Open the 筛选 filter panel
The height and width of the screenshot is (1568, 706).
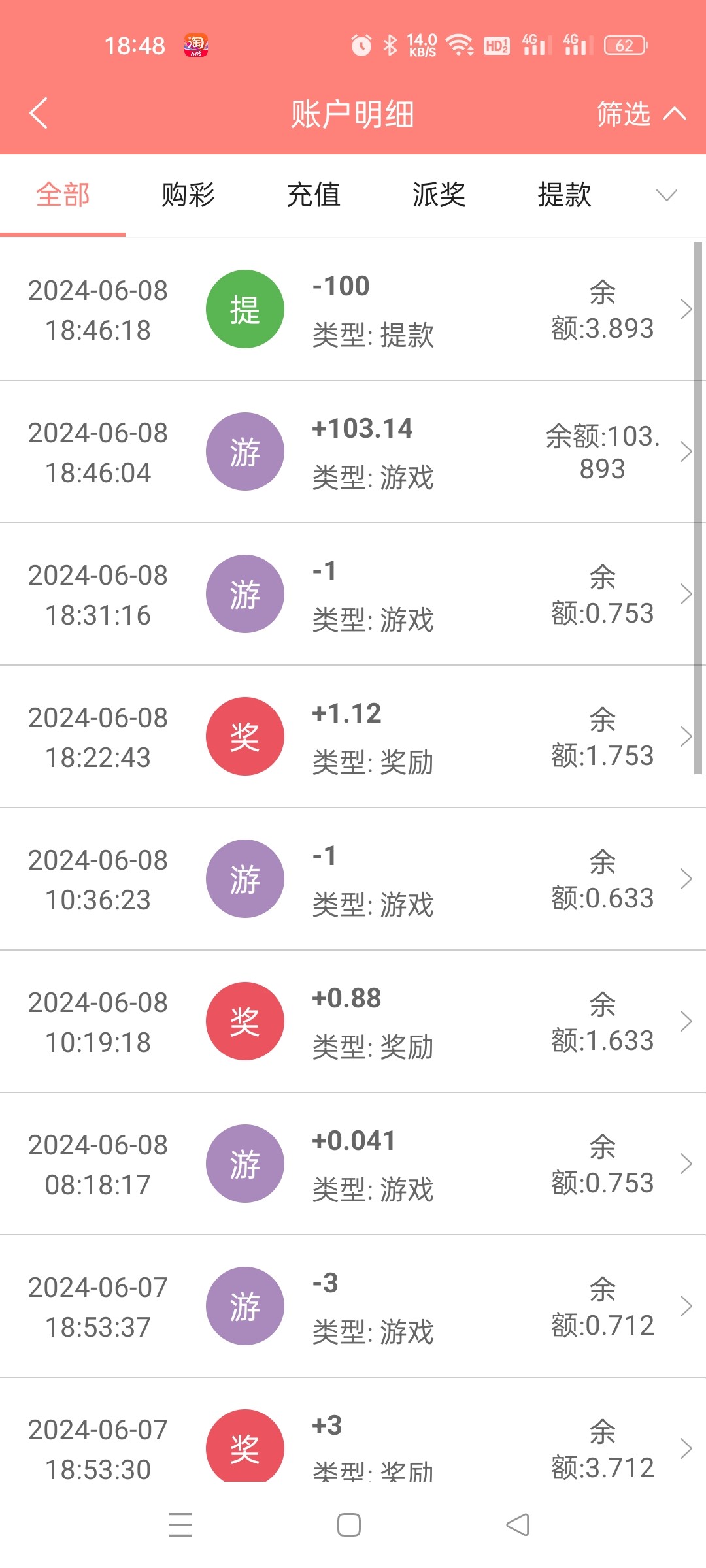coord(639,114)
